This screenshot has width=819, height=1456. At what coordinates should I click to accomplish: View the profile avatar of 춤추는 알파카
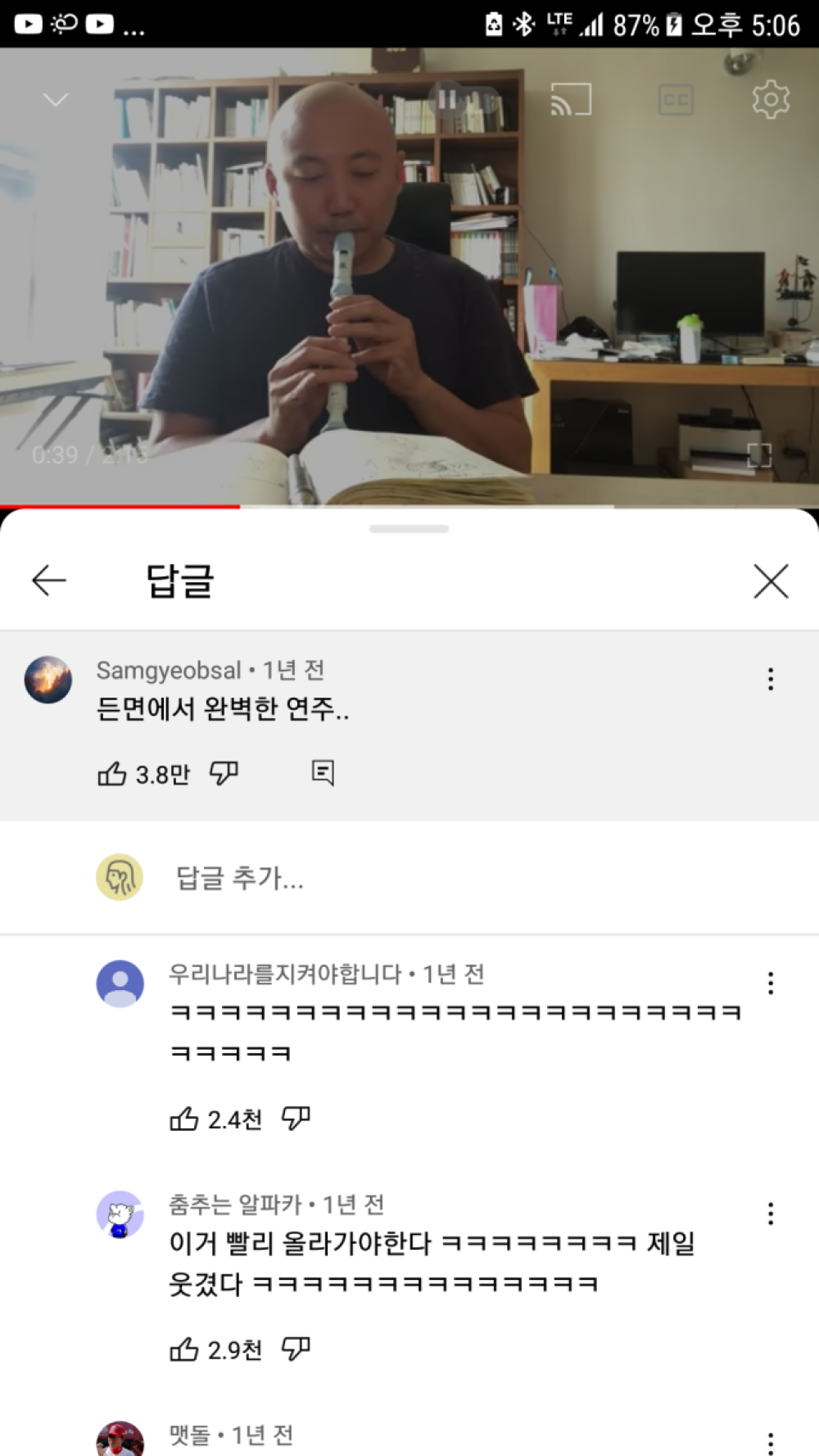[120, 1214]
